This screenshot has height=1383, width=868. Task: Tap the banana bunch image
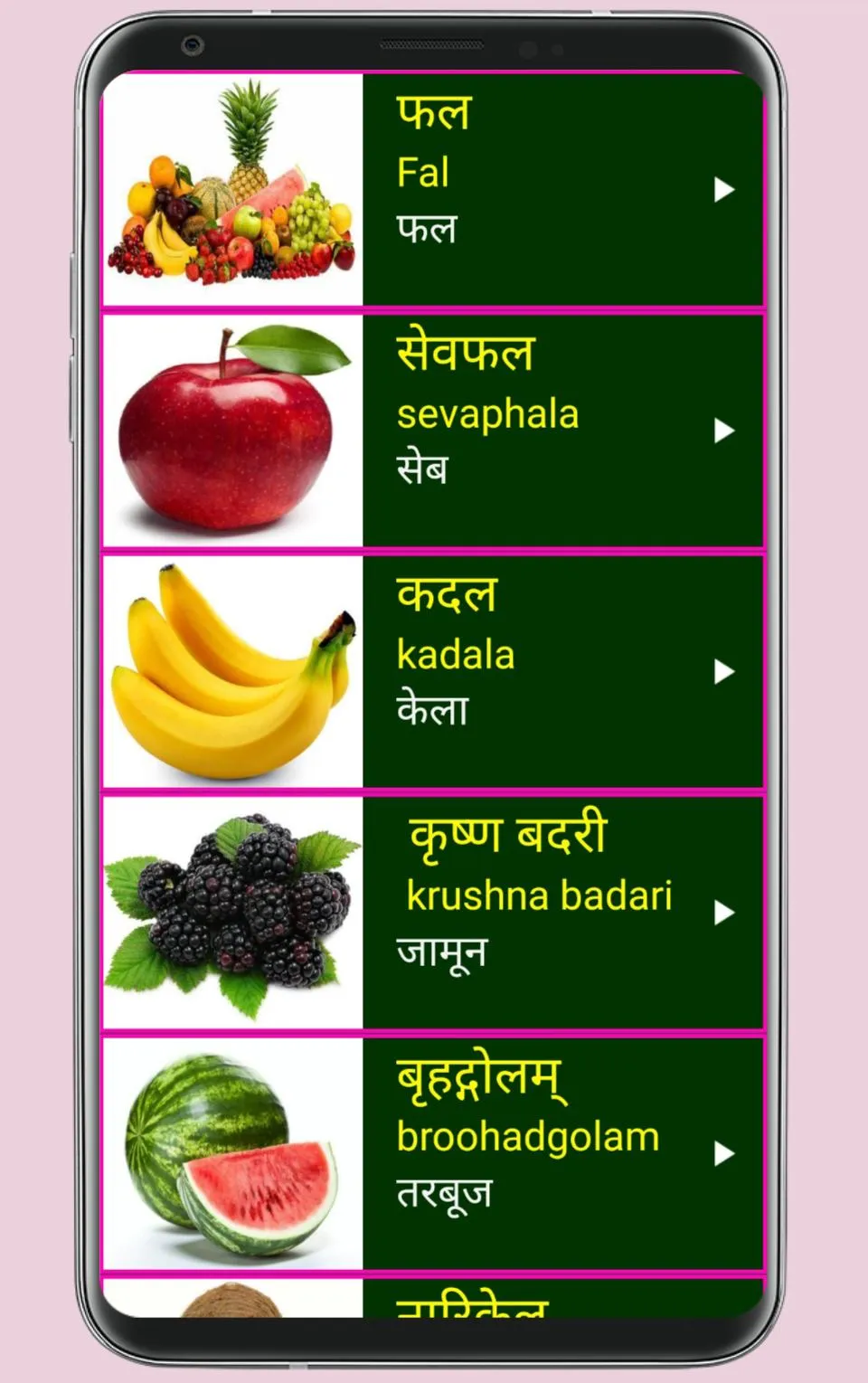click(x=233, y=671)
